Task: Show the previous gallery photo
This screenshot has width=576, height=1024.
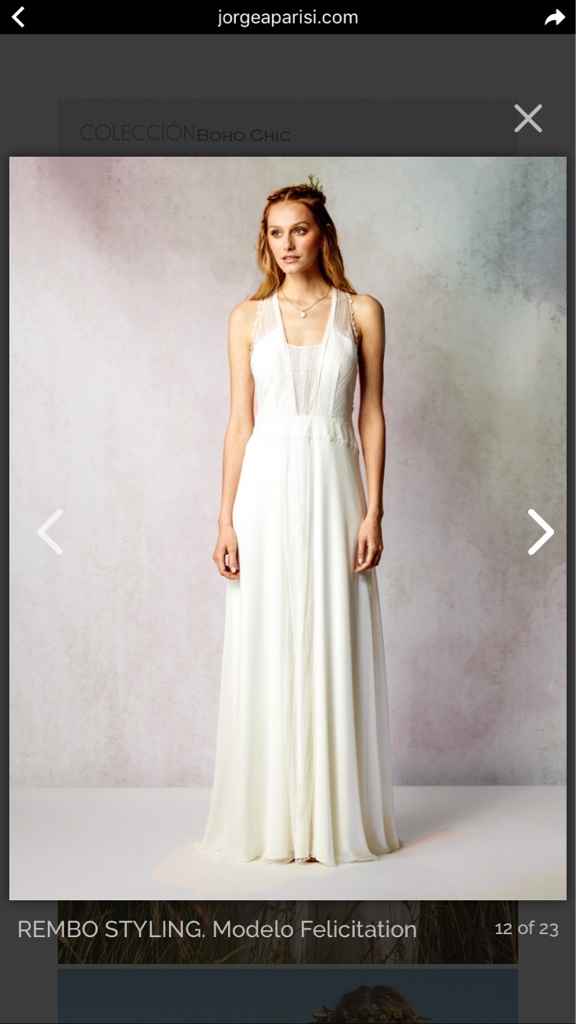Action: pyautogui.click(x=50, y=532)
